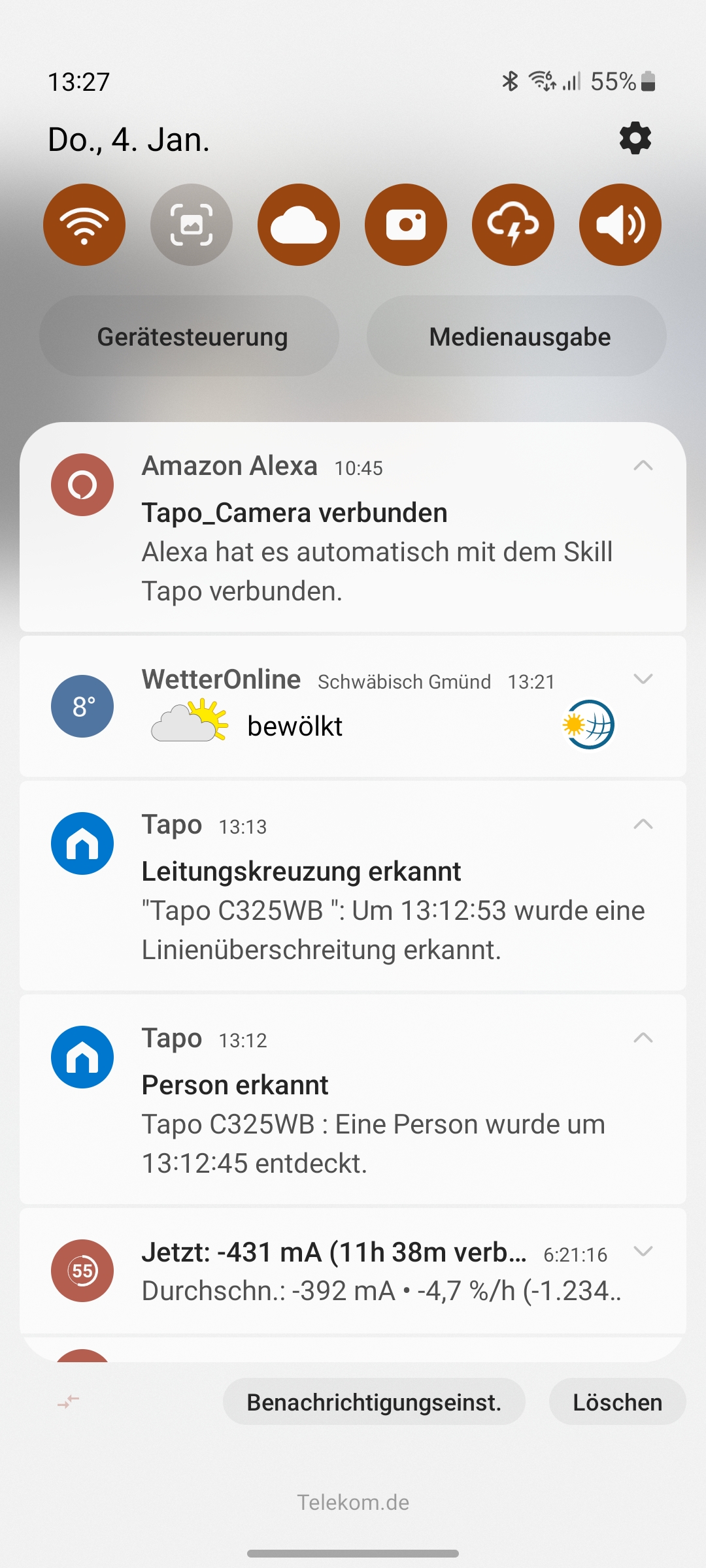Toggle the cloud with lightning quick setting

point(513,225)
